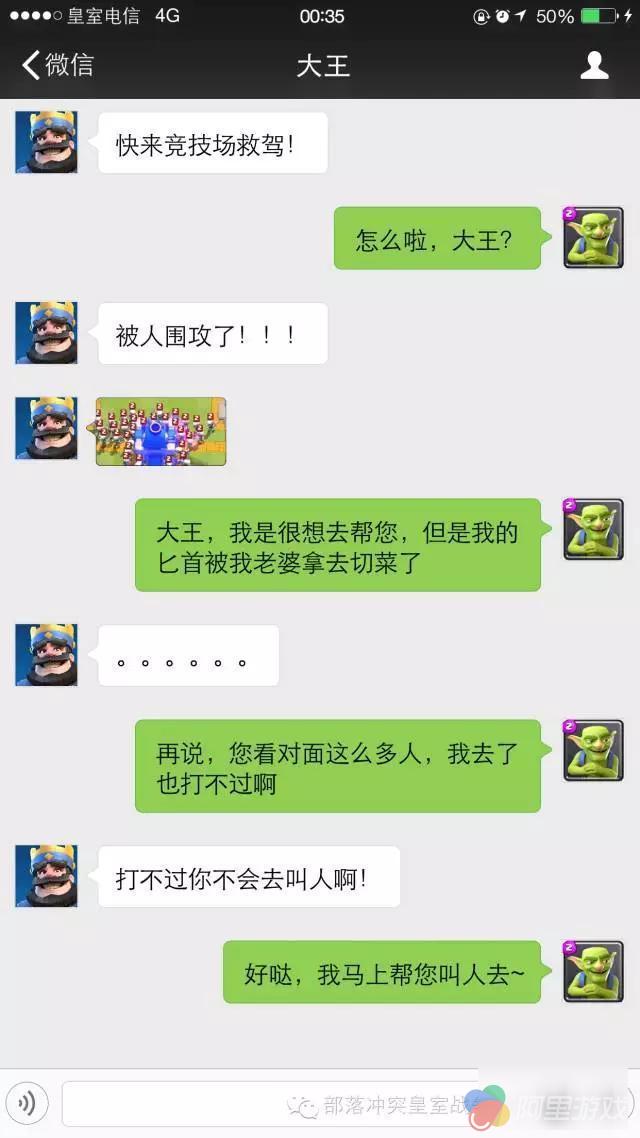This screenshot has width=640, height=1138.
Task: Tap the king avatar beside 被人围攻了
Action: click(46, 333)
